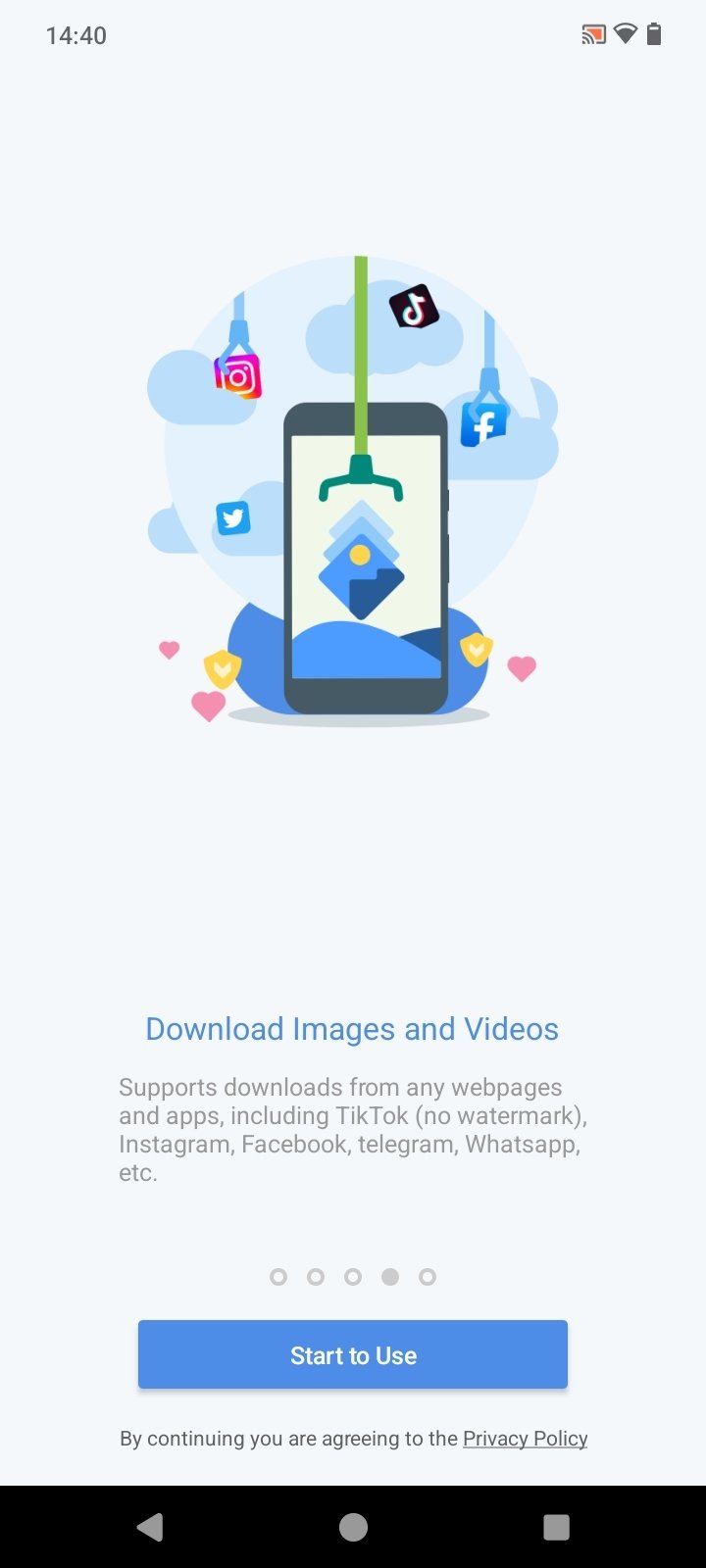
Task: Open the Privacy Policy link
Action: 525,1438
